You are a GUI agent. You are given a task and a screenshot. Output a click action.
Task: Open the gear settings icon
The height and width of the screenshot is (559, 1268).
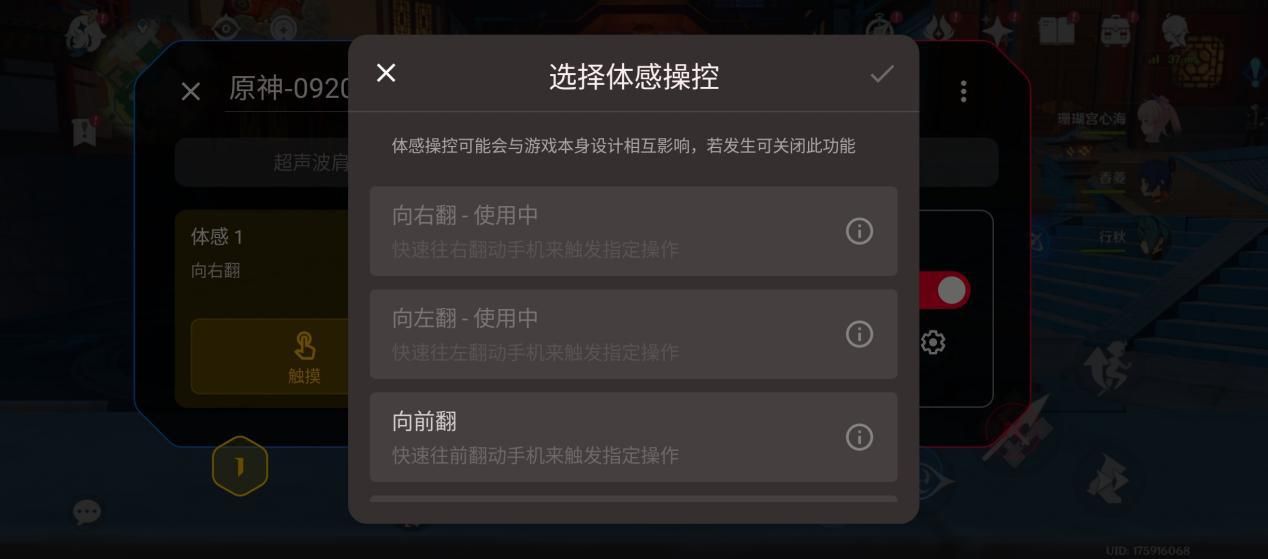coord(933,343)
